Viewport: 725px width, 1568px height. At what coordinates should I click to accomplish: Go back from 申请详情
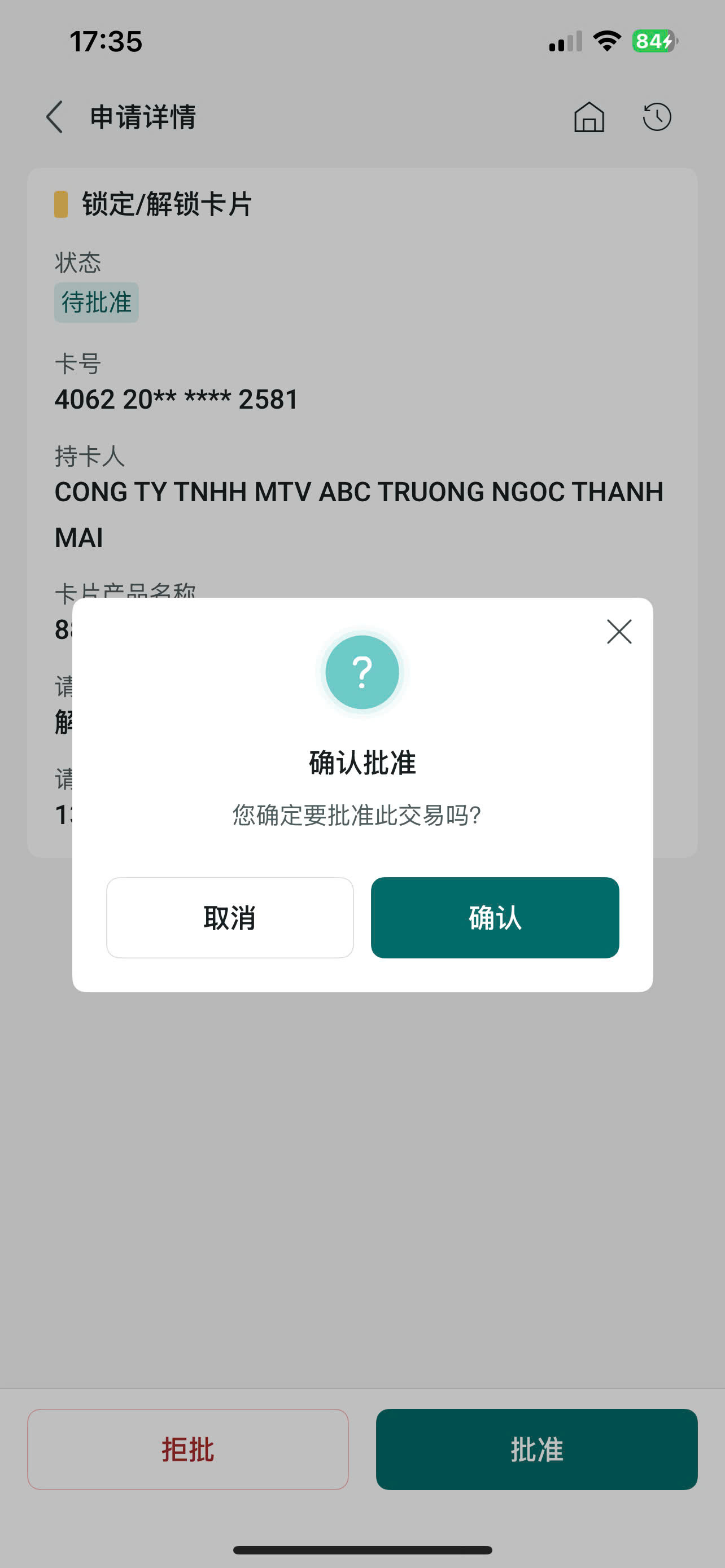(55, 117)
